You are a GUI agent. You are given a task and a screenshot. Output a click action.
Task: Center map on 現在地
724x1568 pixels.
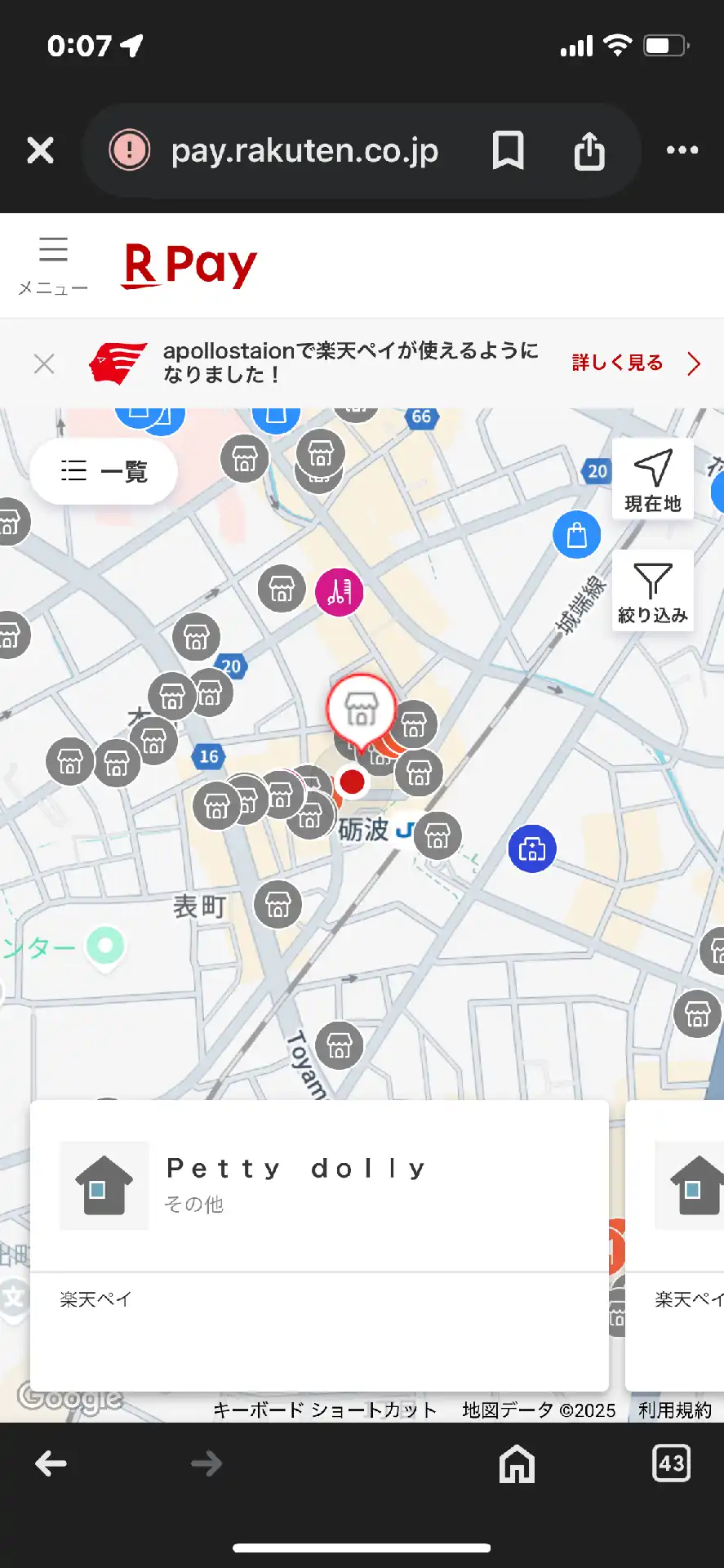[652, 479]
